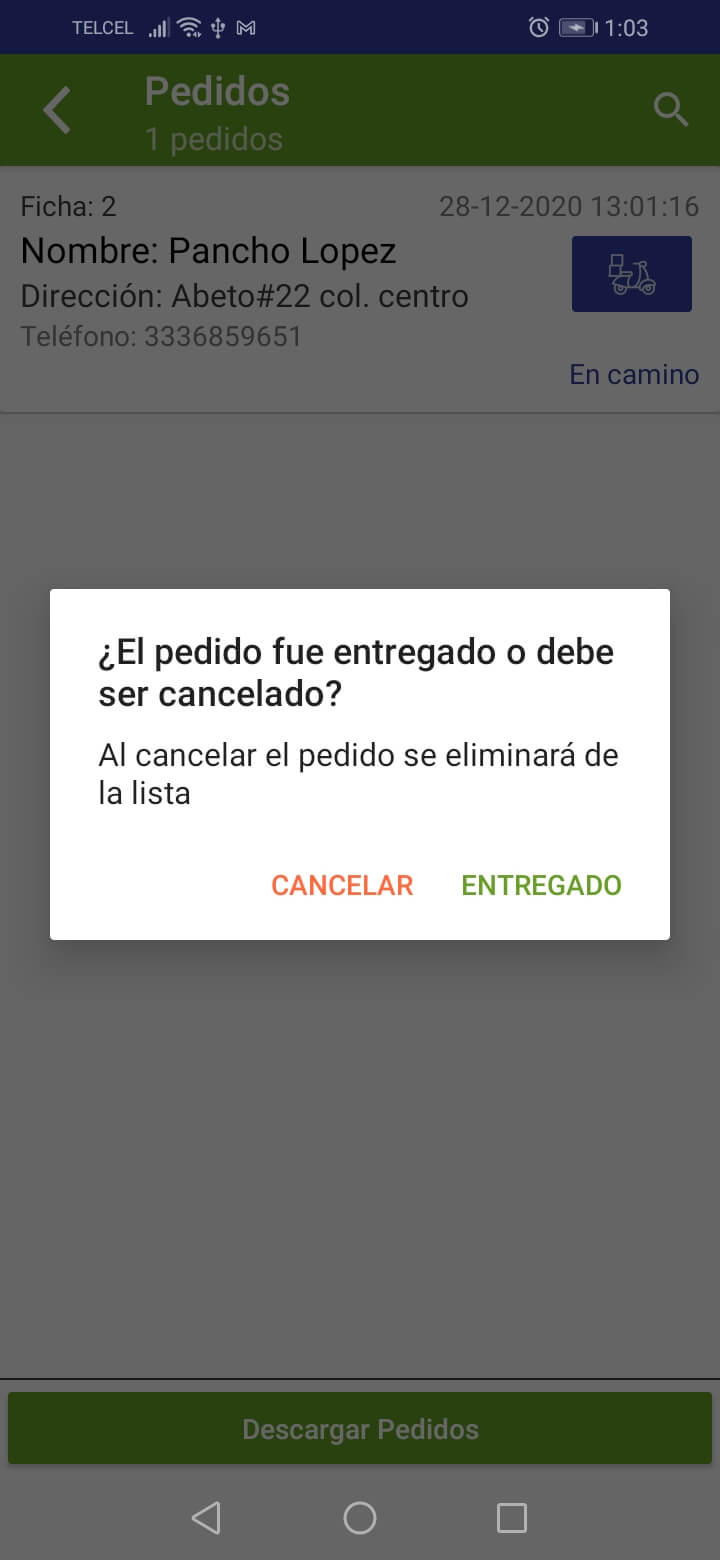Open the recent apps view
This screenshot has width=720, height=1560.
512,1518
